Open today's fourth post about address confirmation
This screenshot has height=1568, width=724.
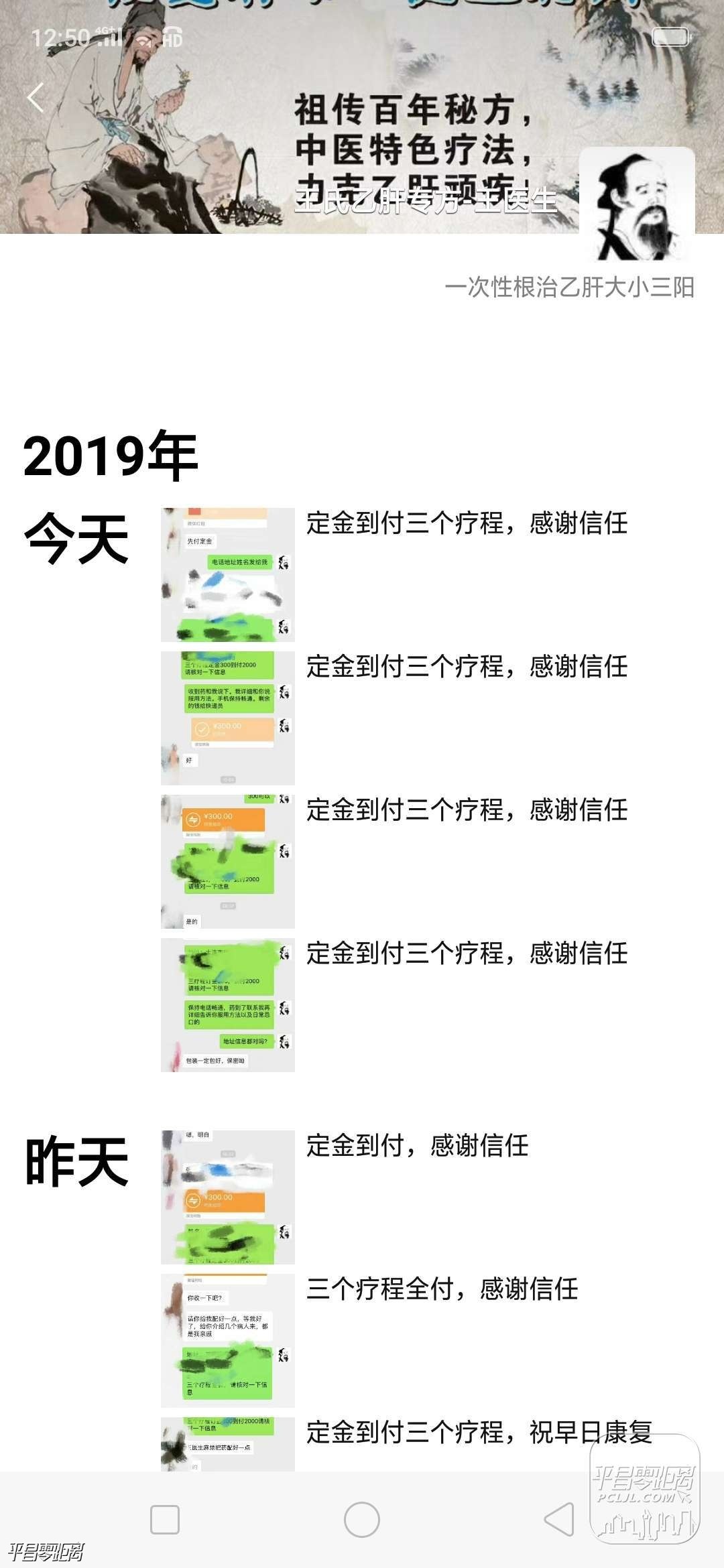click(228, 1004)
